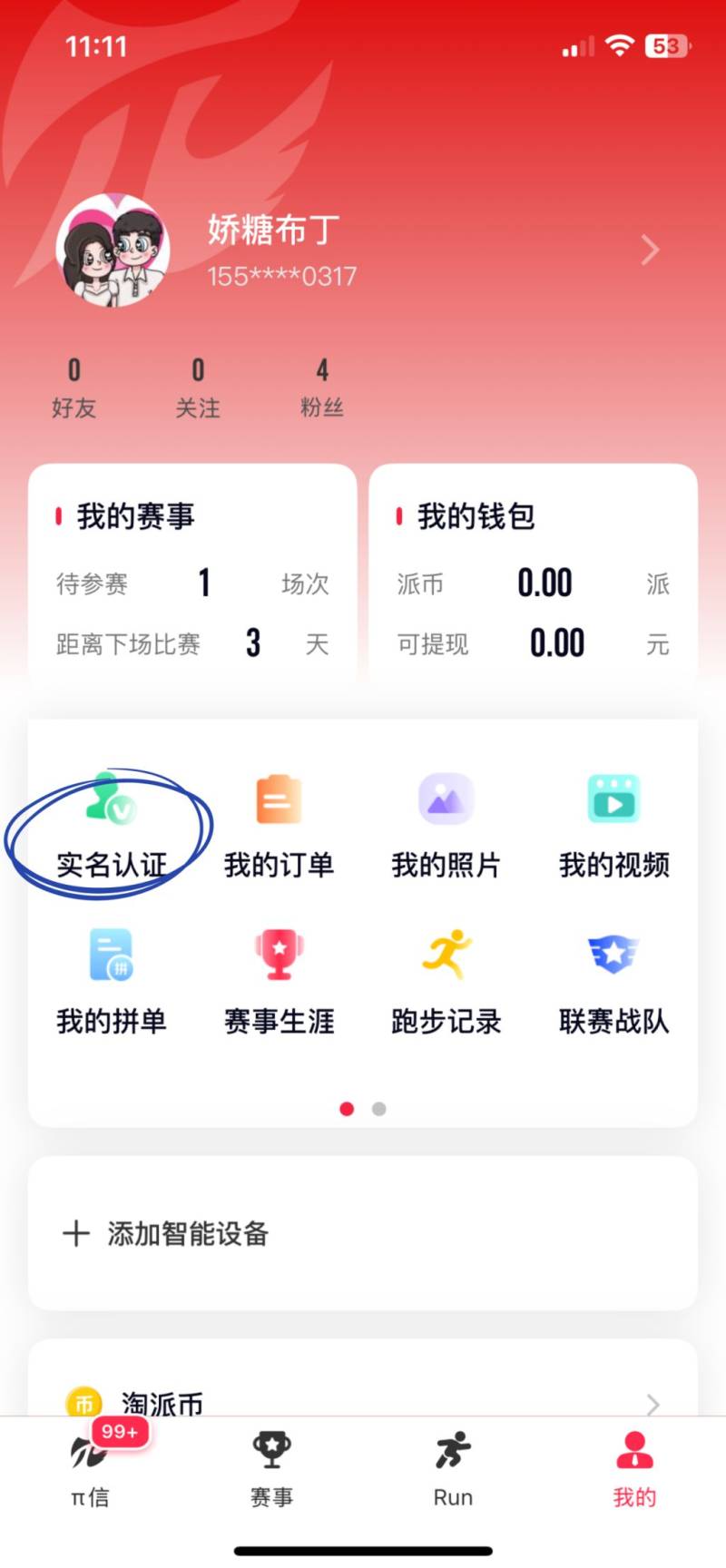View 粉丝 followers count
The width and height of the screenshot is (726, 1568).
(321, 386)
